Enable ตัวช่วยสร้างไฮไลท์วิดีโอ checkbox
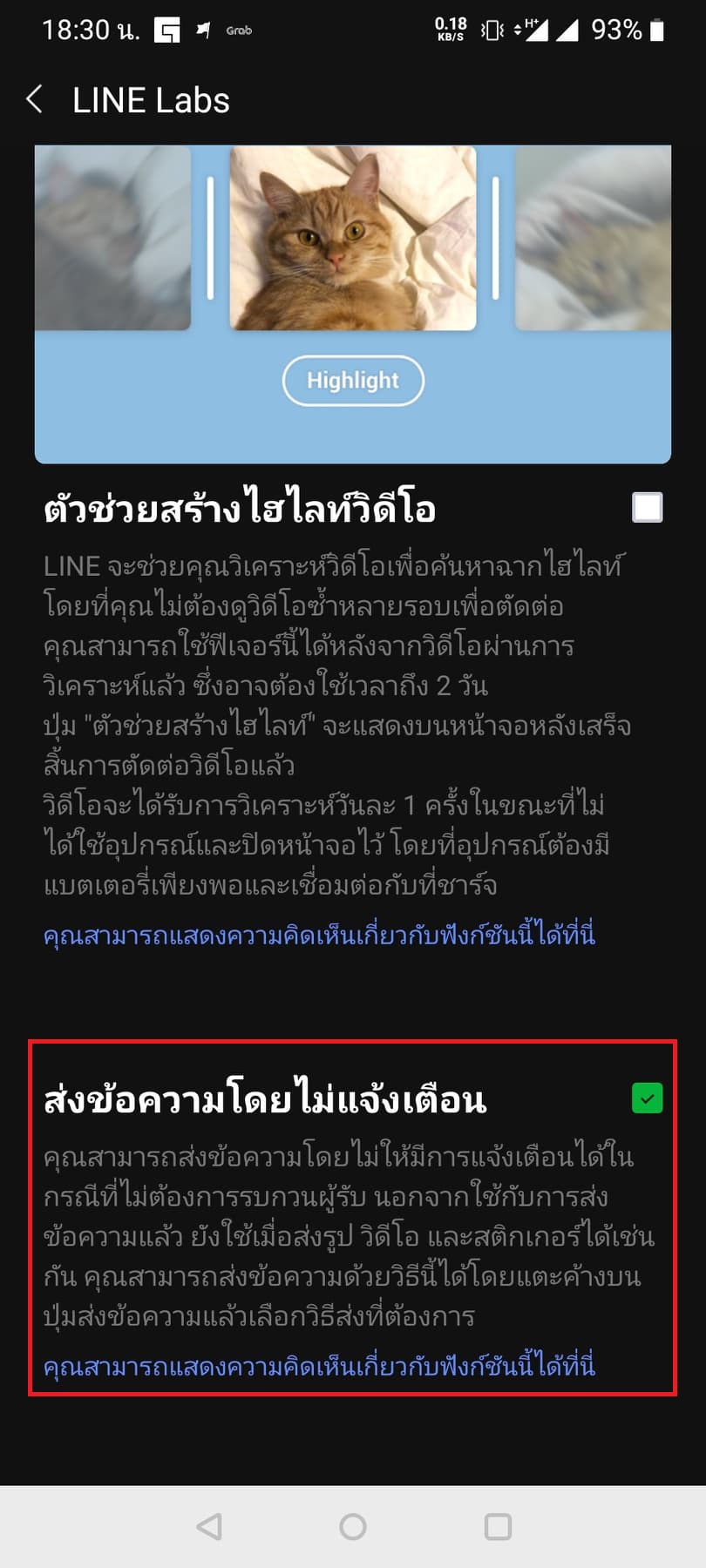 tap(647, 507)
